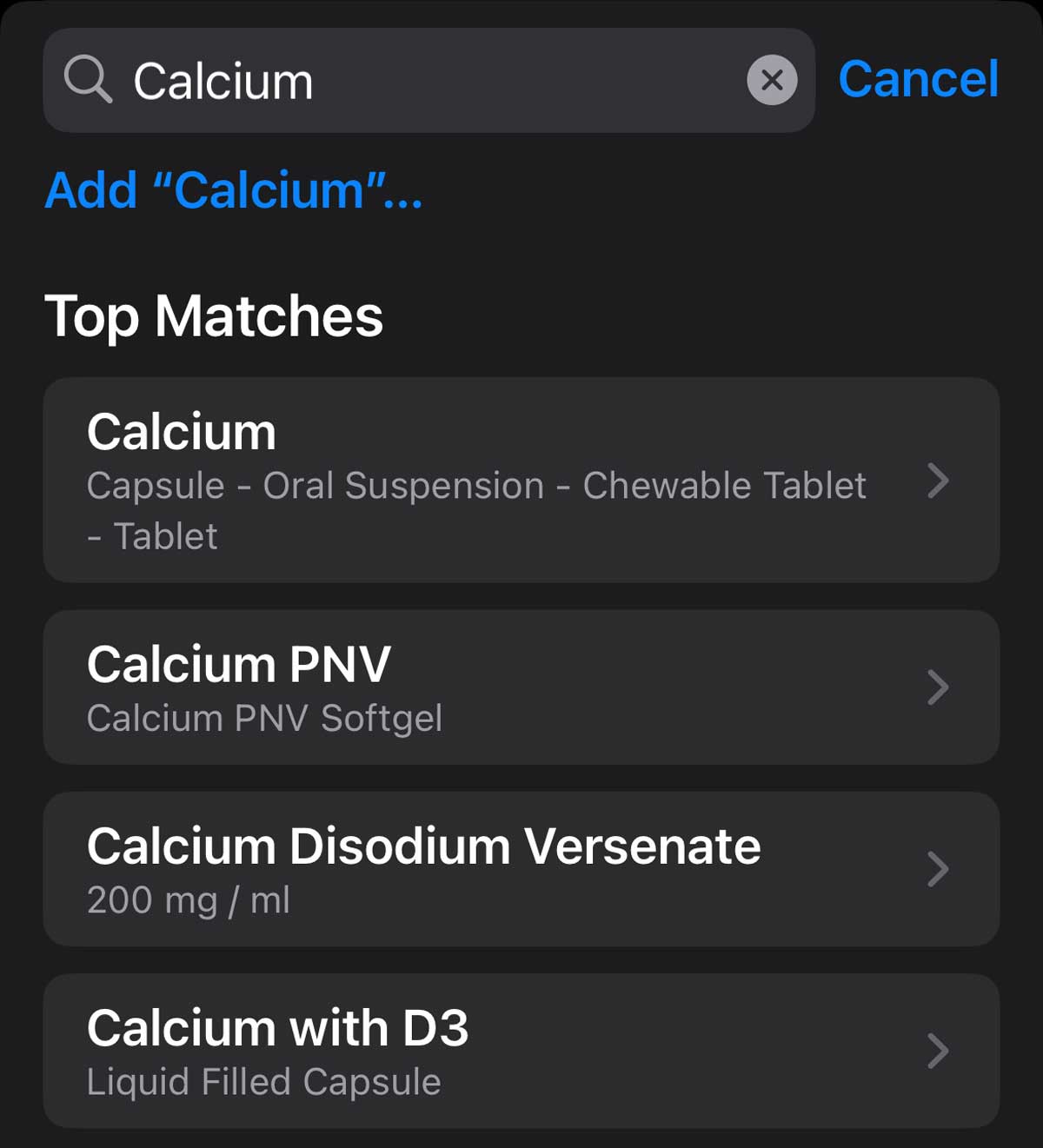Viewport: 1043px width, 1148px height.
Task: Cancel the medication search
Action: click(917, 80)
